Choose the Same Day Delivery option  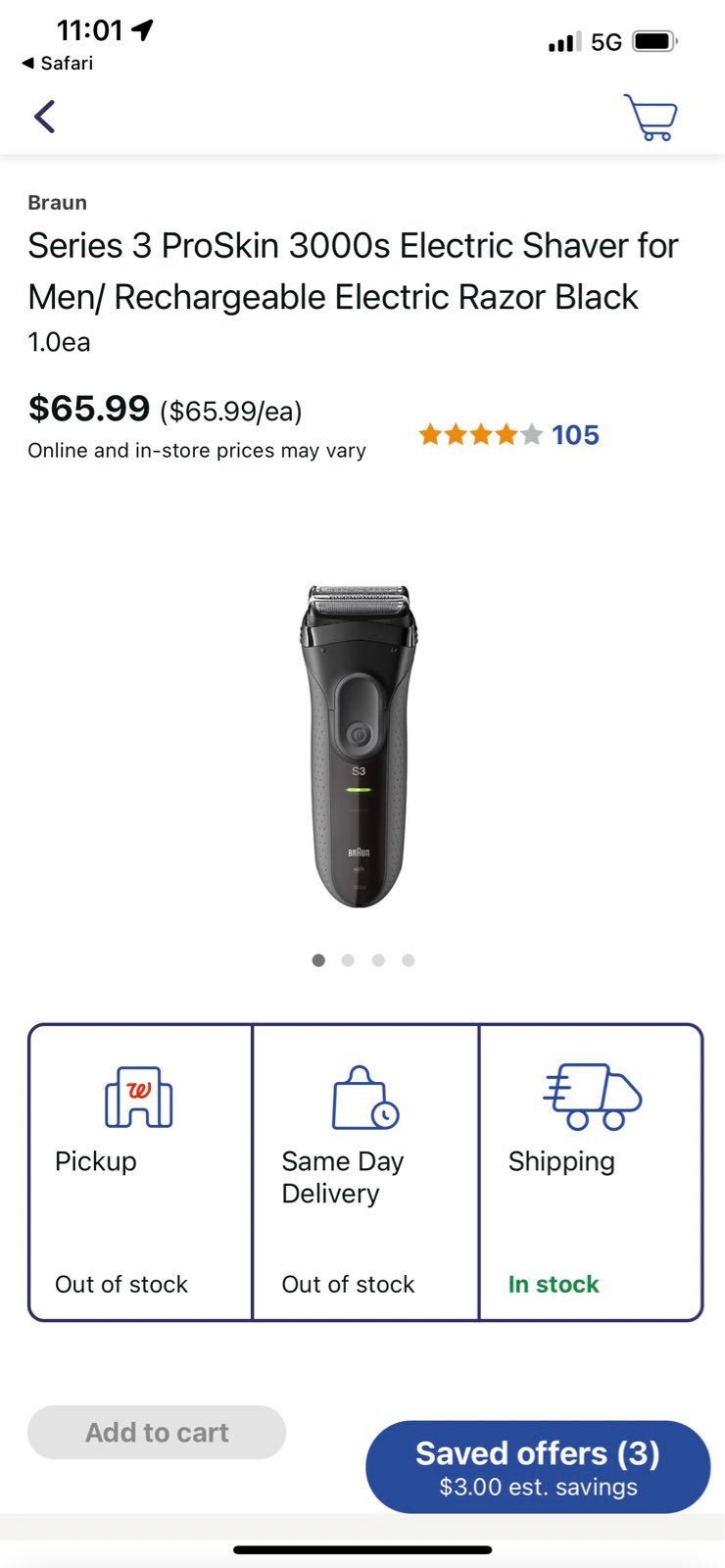click(365, 1172)
